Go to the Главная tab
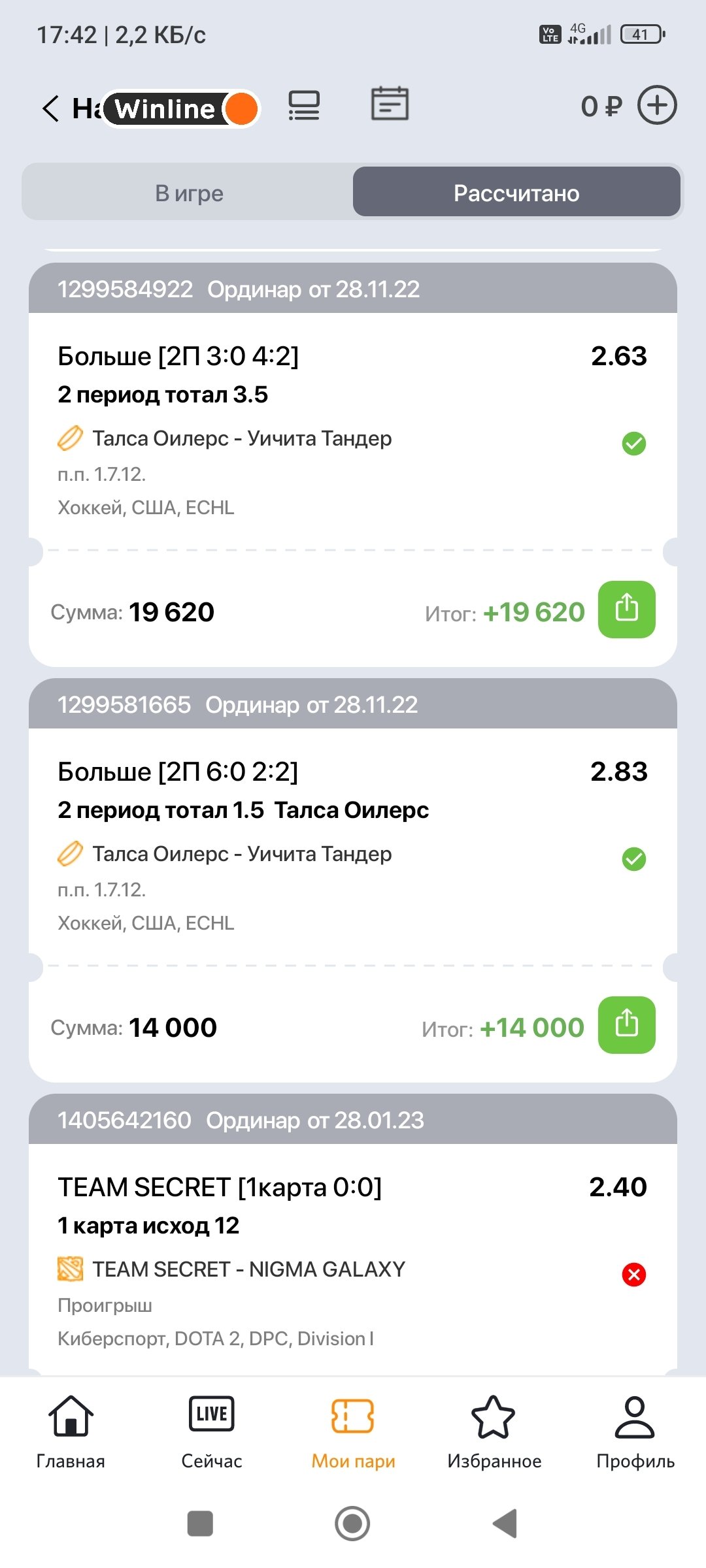The width and height of the screenshot is (706, 1568). click(71, 1431)
